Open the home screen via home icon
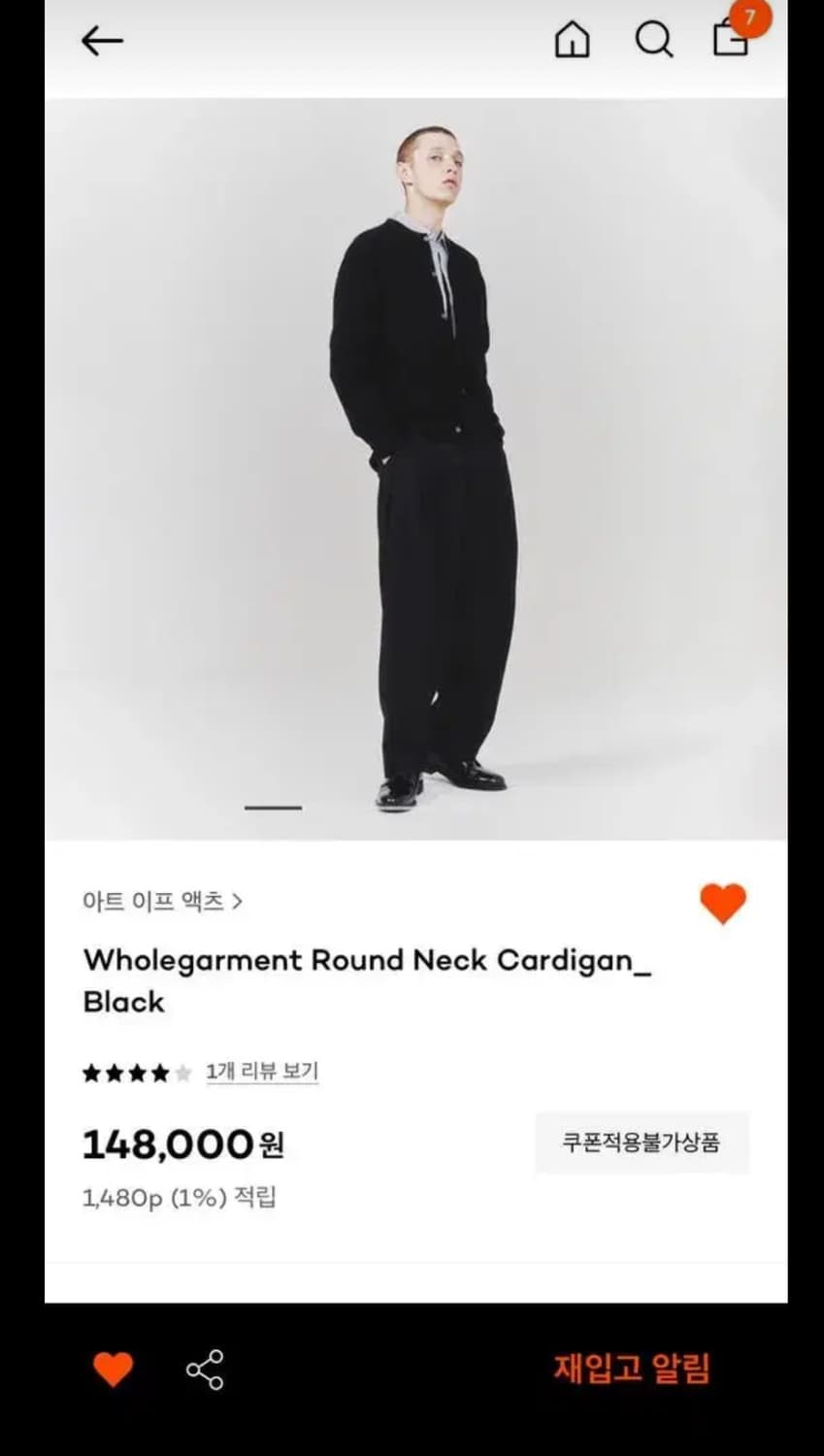 [575, 41]
